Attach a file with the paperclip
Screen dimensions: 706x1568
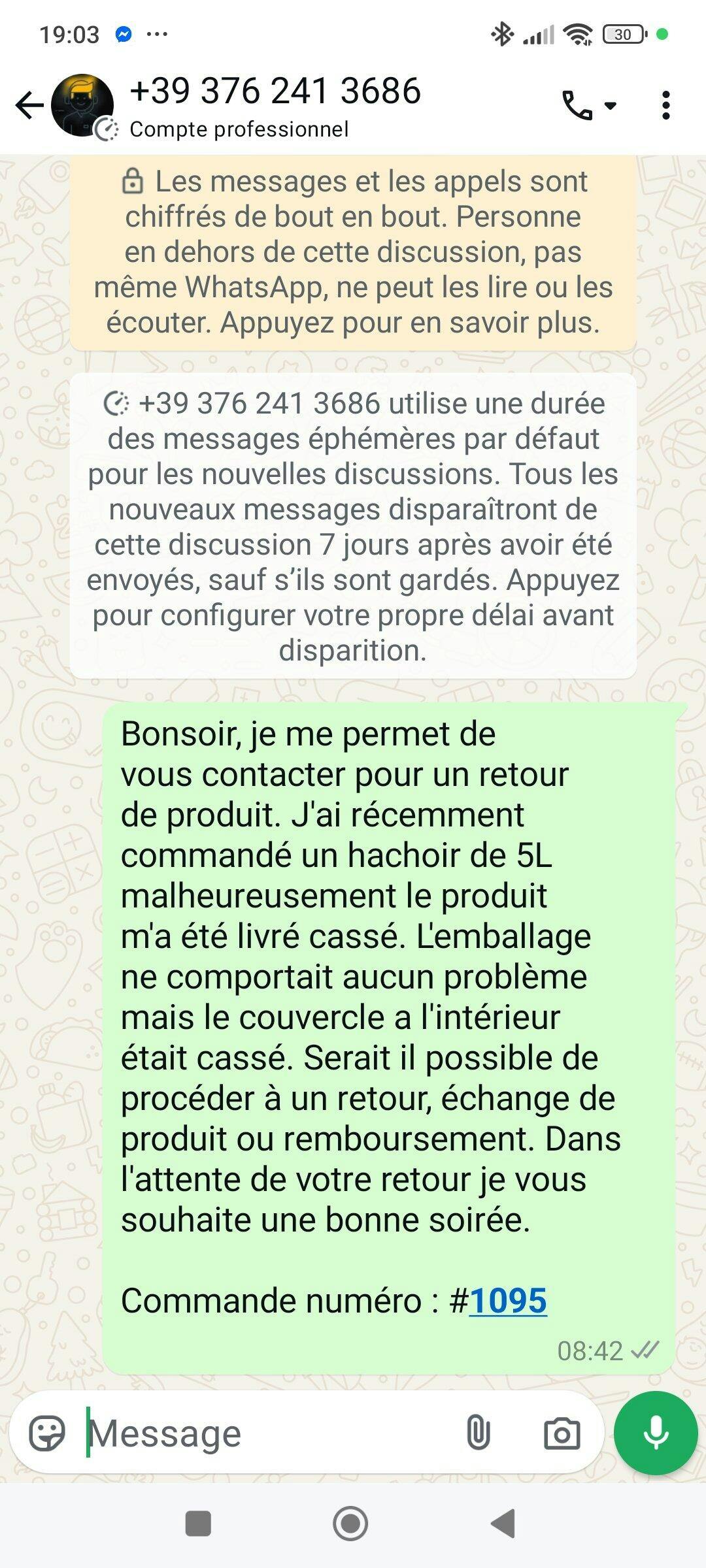[478, 1433]
